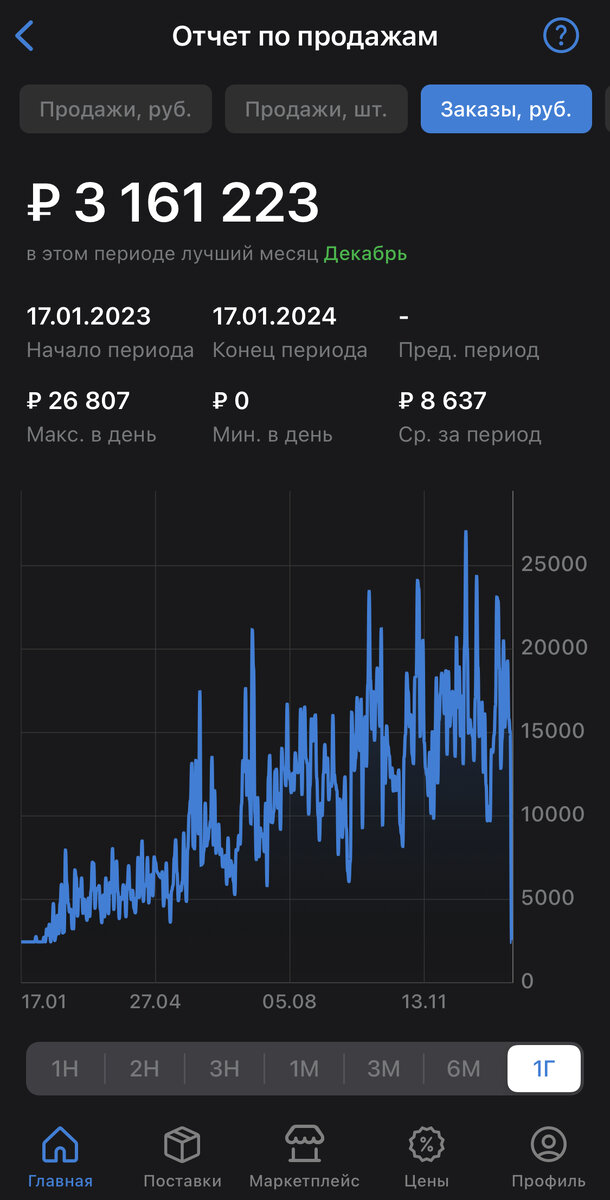This screenshot has height=1200, width=610.
Task: Switch to the Продажи, шт. tab
Action: pyautogui.click(x=316, y=109)
